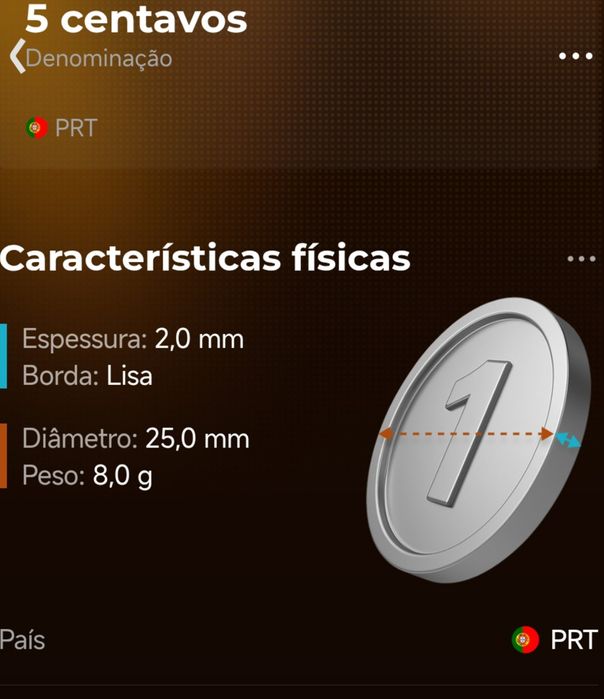Image resolution: width=604 pixels, height=699 pixels.
Task: Go back using the top-left chevron
Action: (x=16, y=57)
